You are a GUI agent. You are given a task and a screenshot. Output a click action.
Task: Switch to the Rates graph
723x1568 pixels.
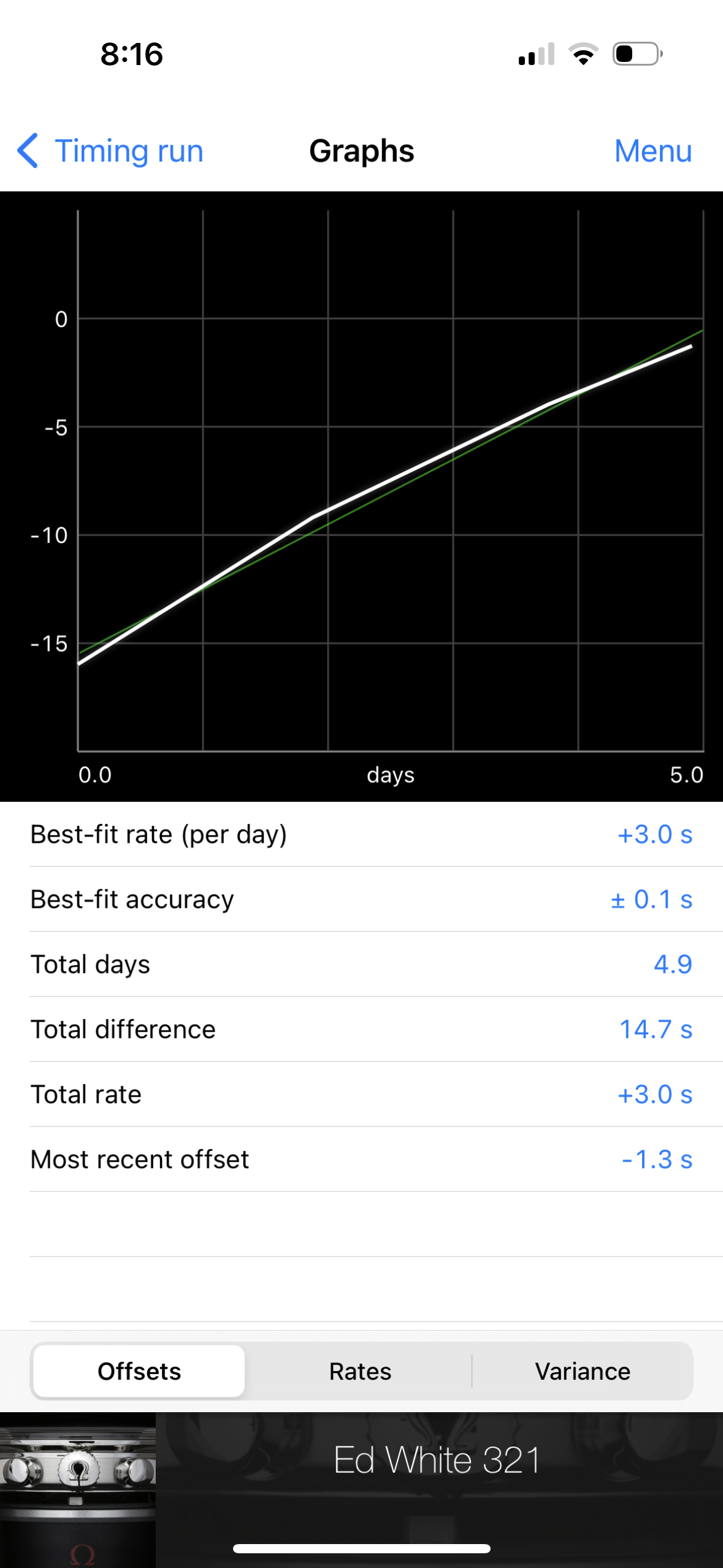[x=360, y=1371]
